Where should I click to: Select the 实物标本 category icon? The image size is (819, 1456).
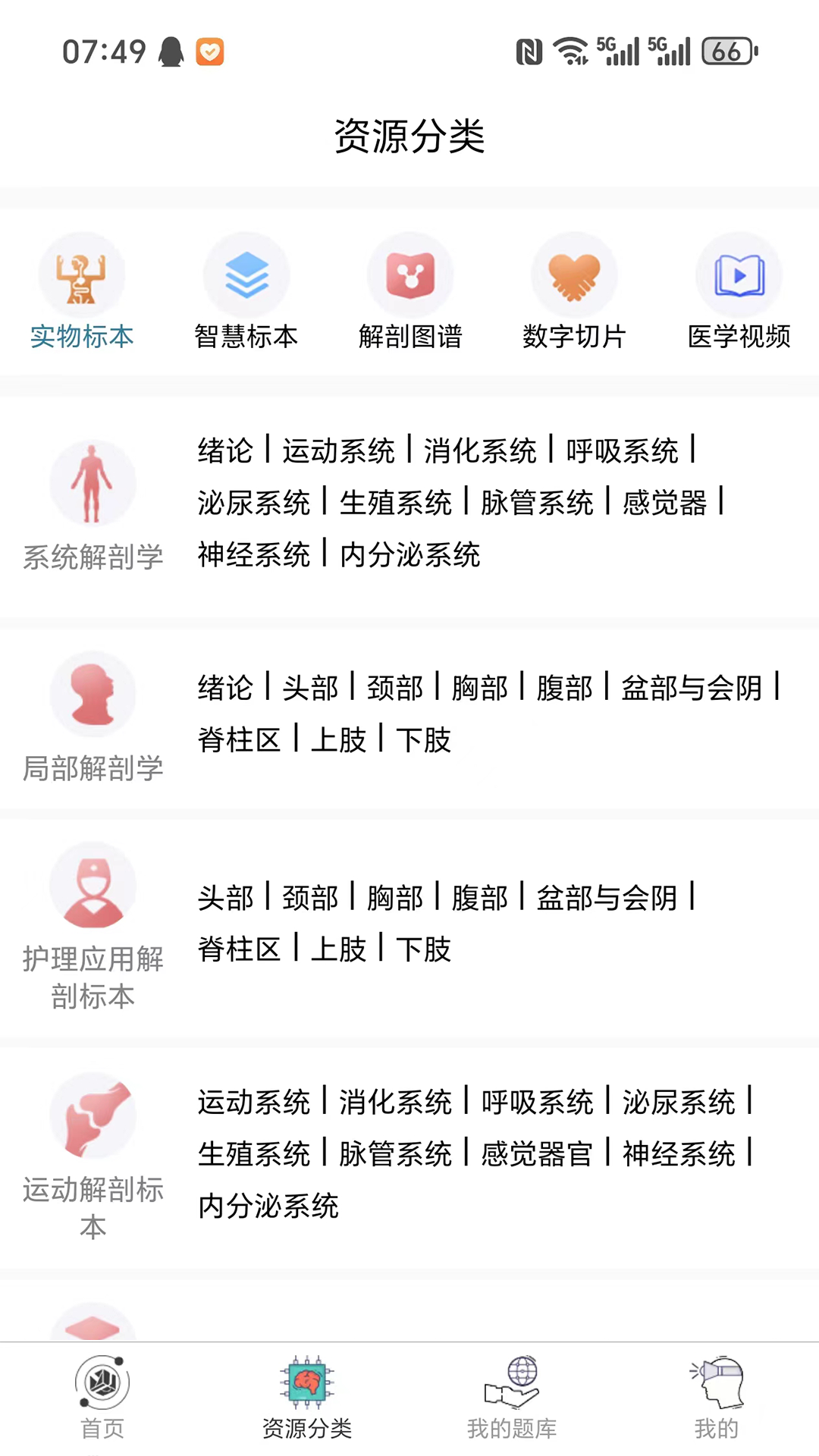[x=82, y=275]
